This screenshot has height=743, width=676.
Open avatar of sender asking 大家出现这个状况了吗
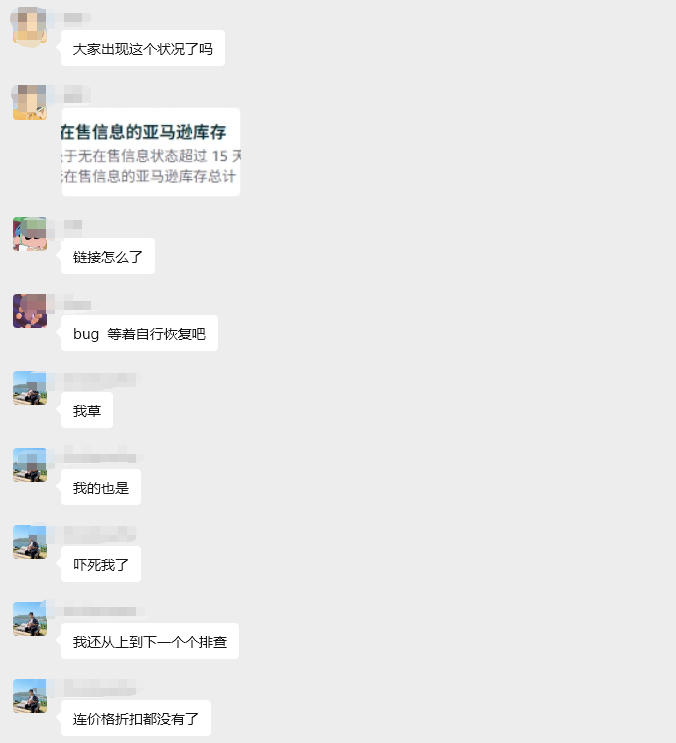pos(30,27)
